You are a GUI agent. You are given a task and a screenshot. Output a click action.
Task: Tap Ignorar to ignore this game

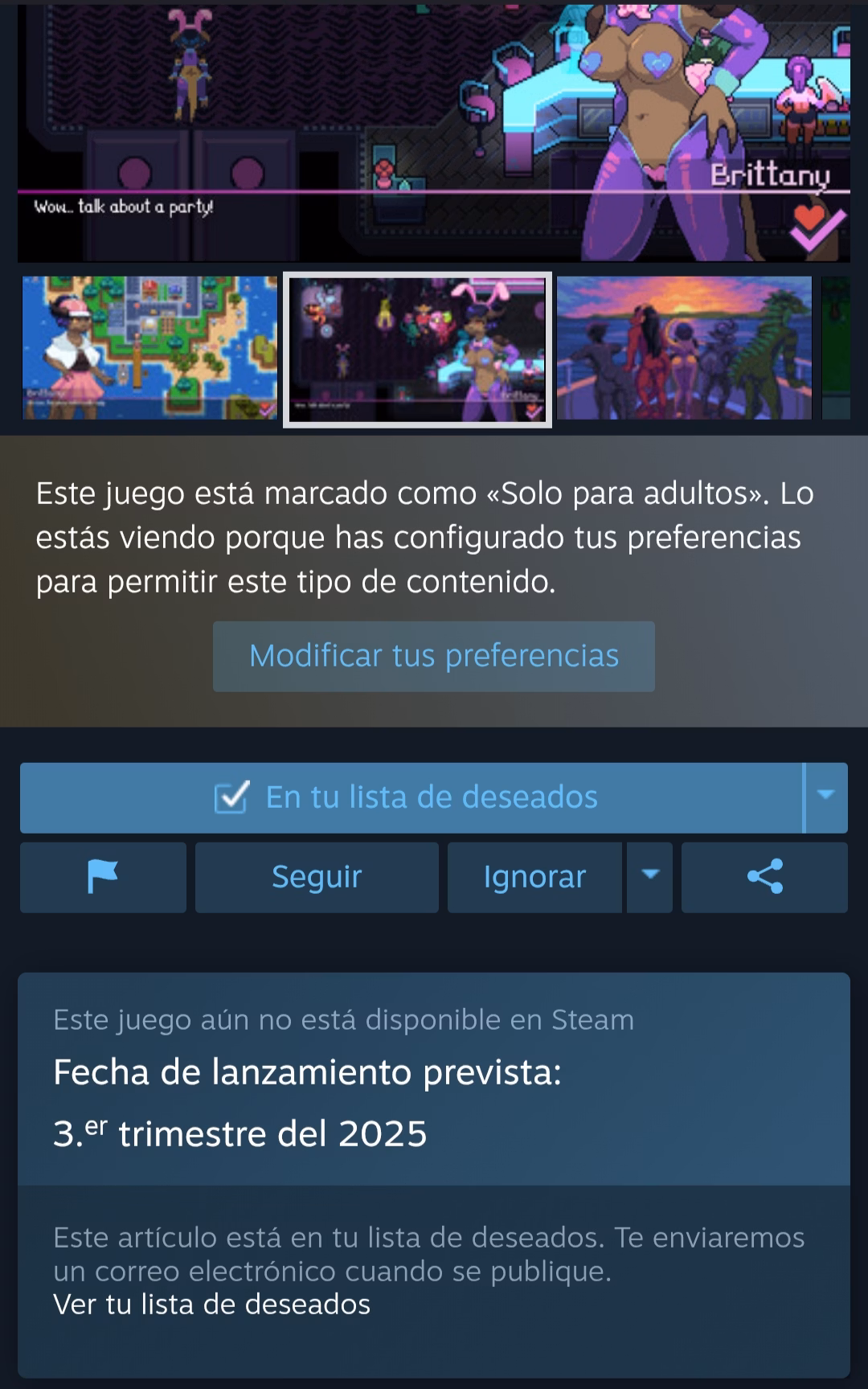point(534,877)
